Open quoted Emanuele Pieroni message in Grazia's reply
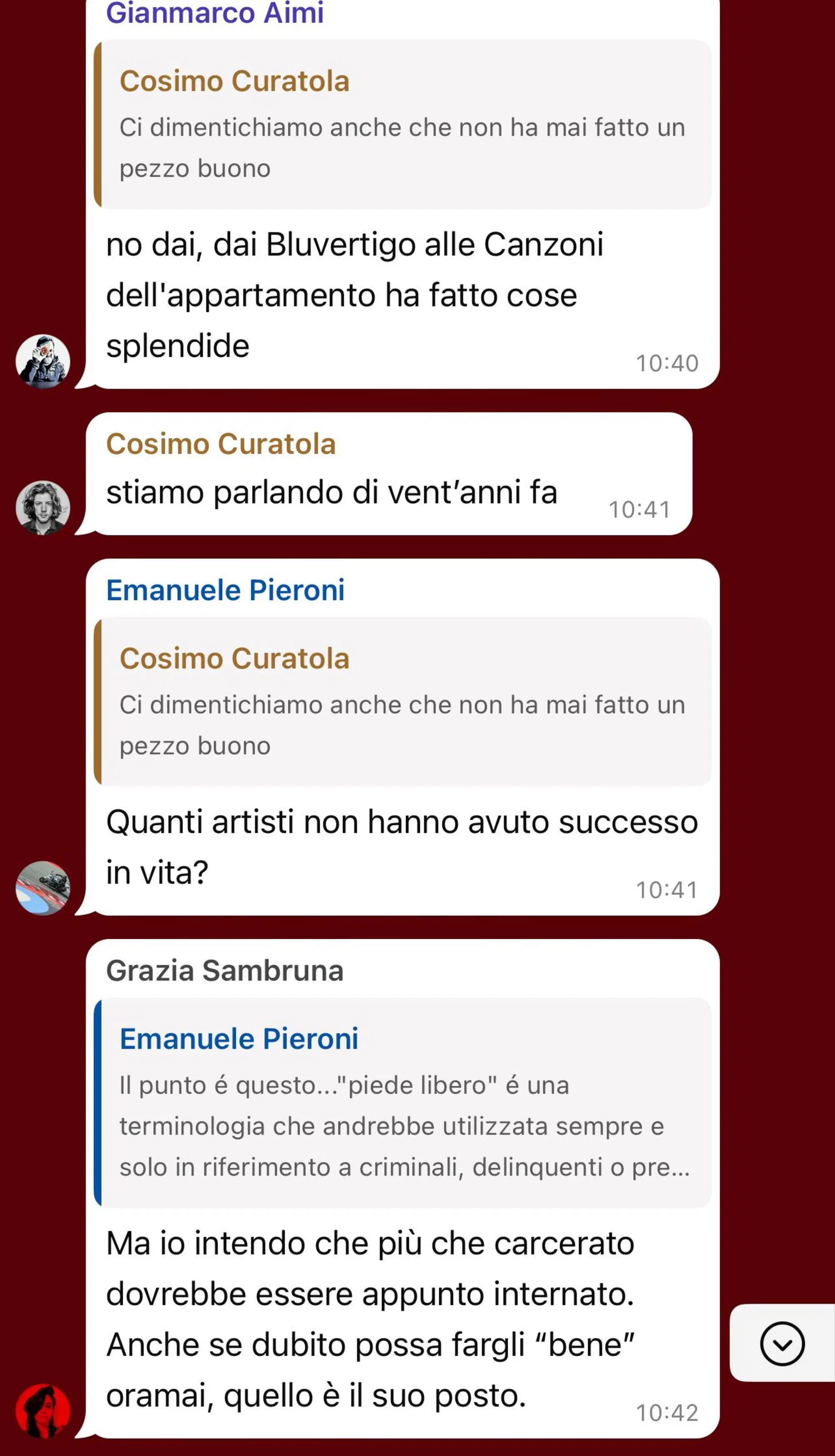Image resolution: width=835 pixels, height=1456 pixels. coord(402,1102)
